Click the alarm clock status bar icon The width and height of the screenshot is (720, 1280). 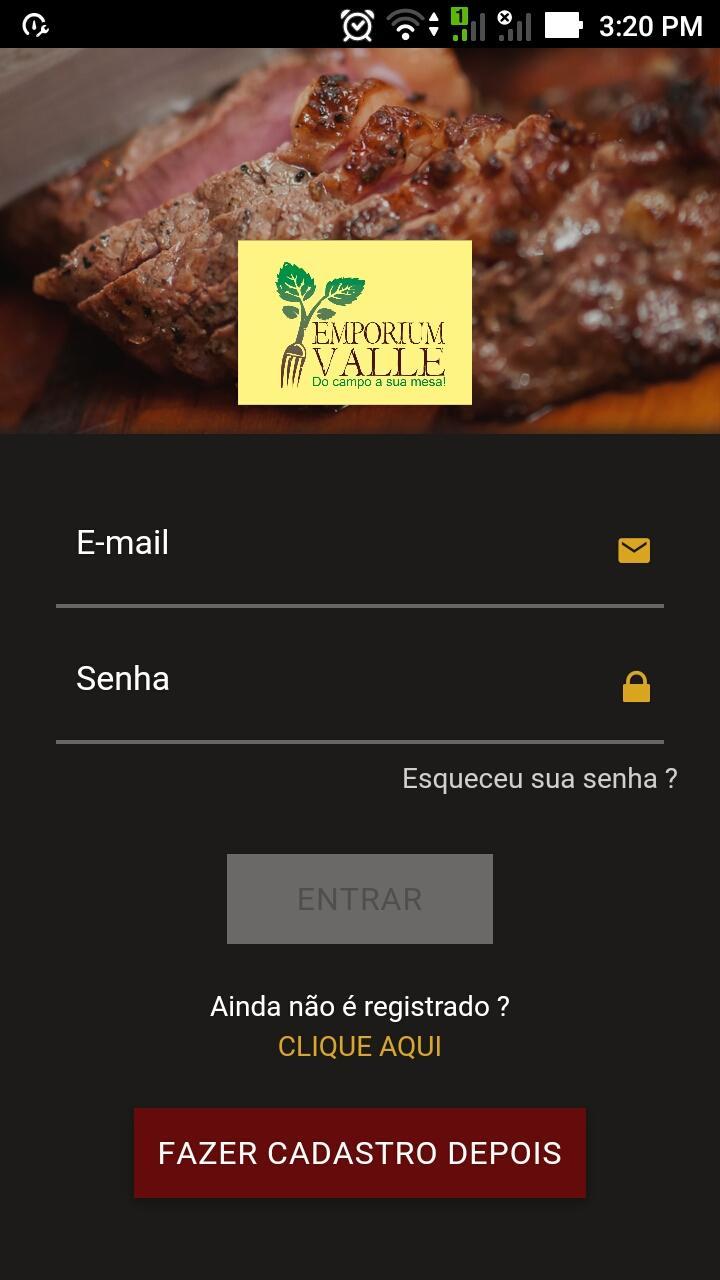point(356,25)
